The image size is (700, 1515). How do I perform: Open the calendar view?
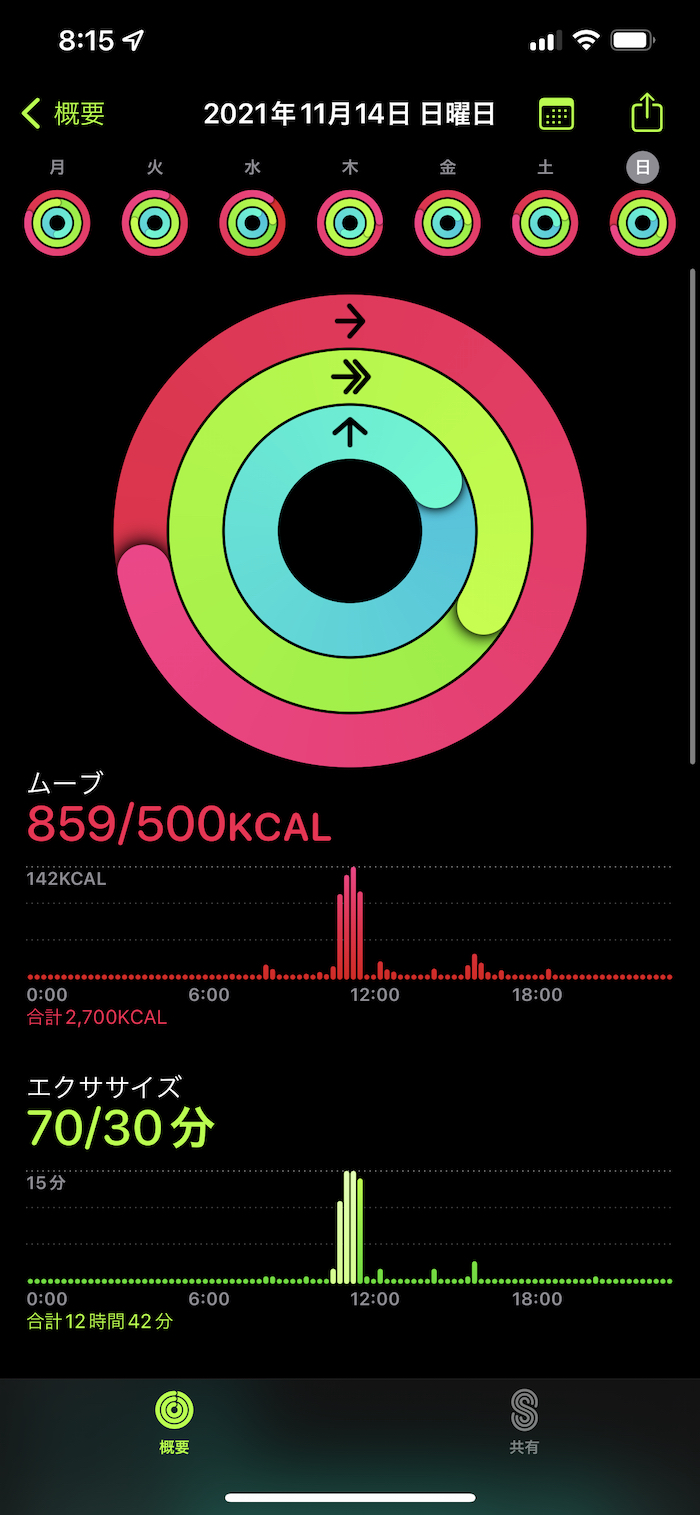coord(556,114)
